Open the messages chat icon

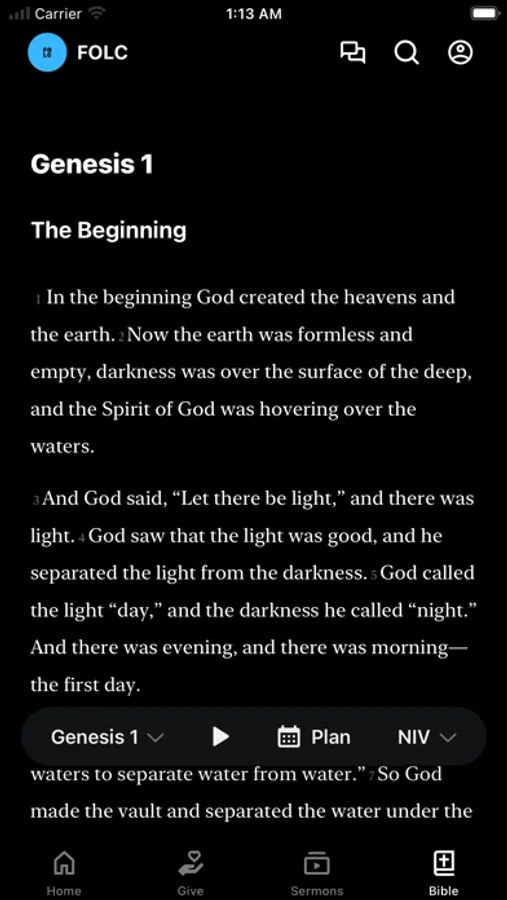[353, 53]
